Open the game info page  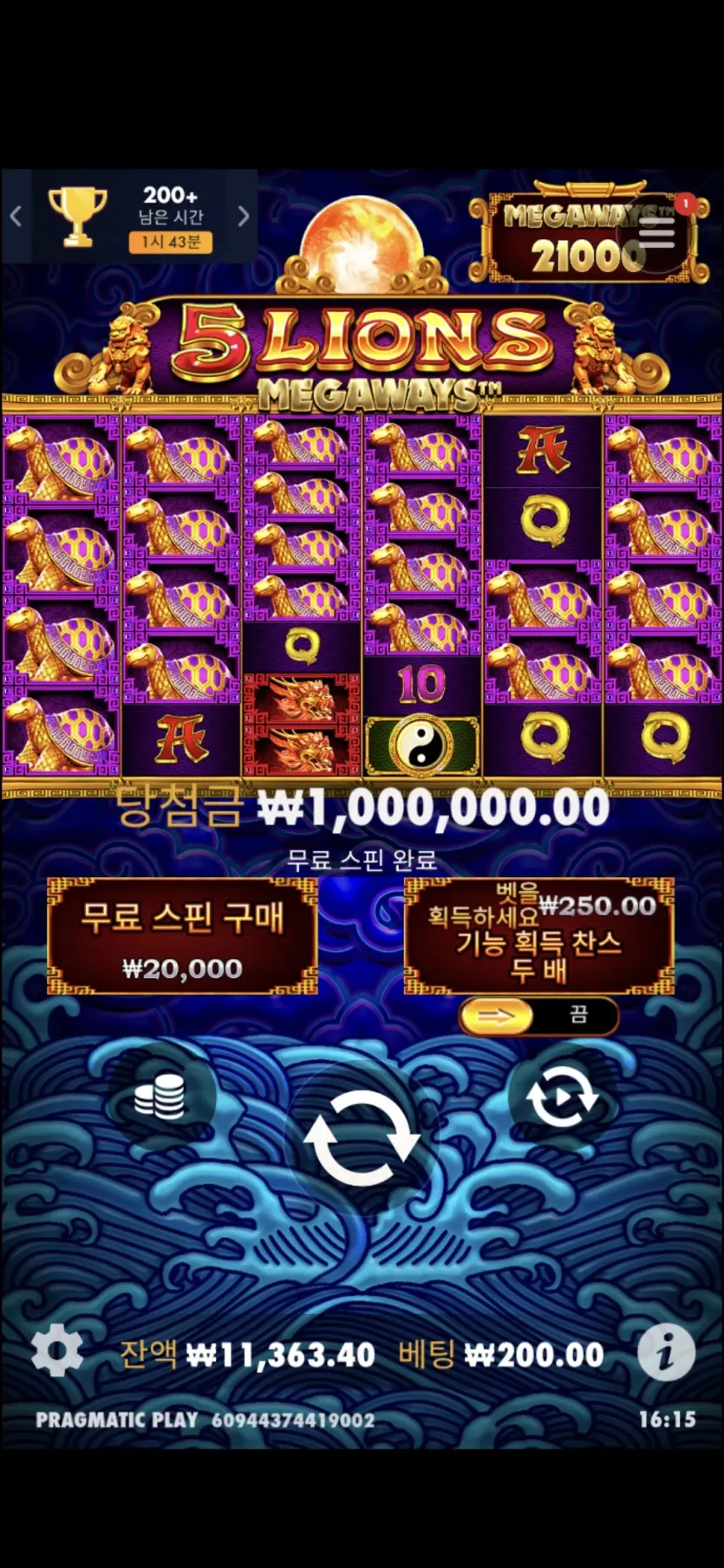pos(666,1351)
